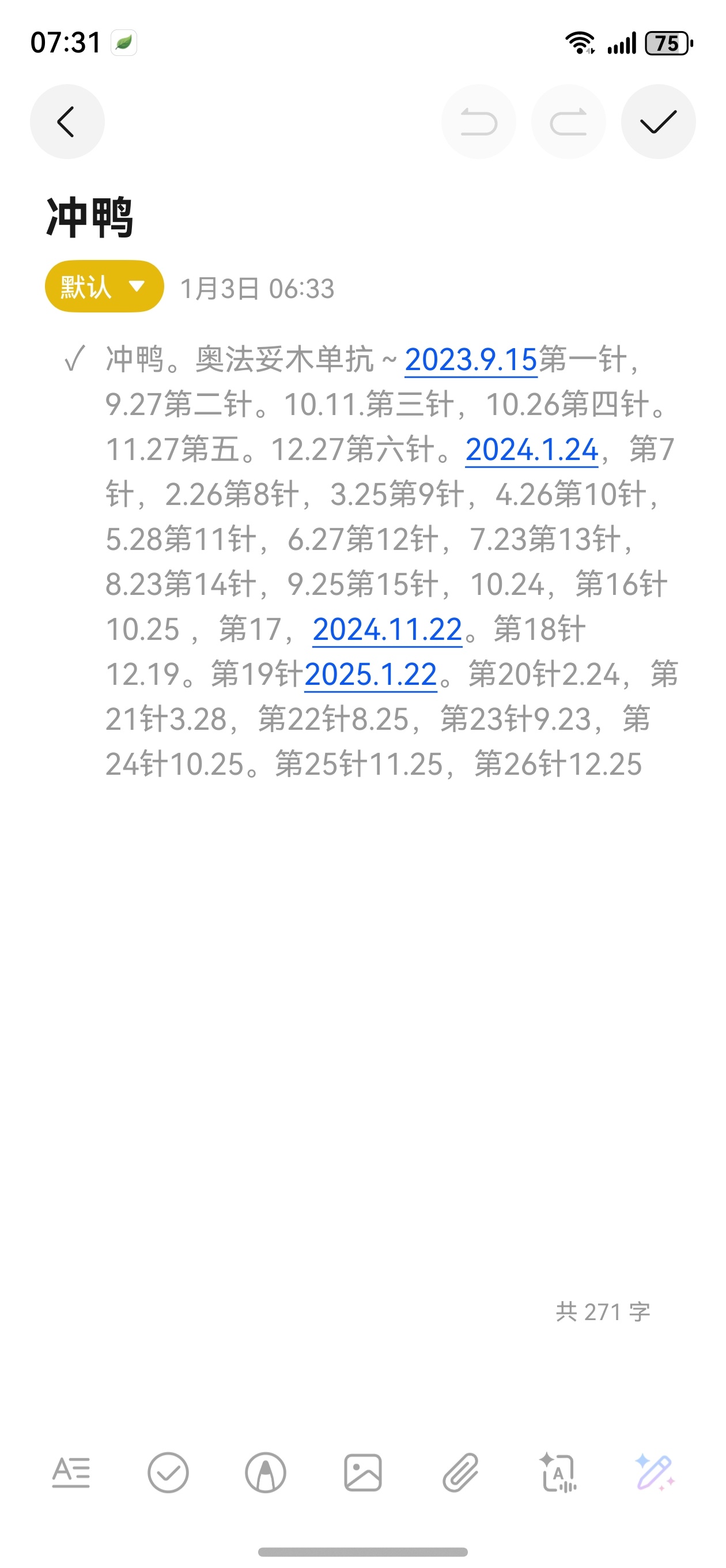Open the scan text to note tool

point(557,1473)
